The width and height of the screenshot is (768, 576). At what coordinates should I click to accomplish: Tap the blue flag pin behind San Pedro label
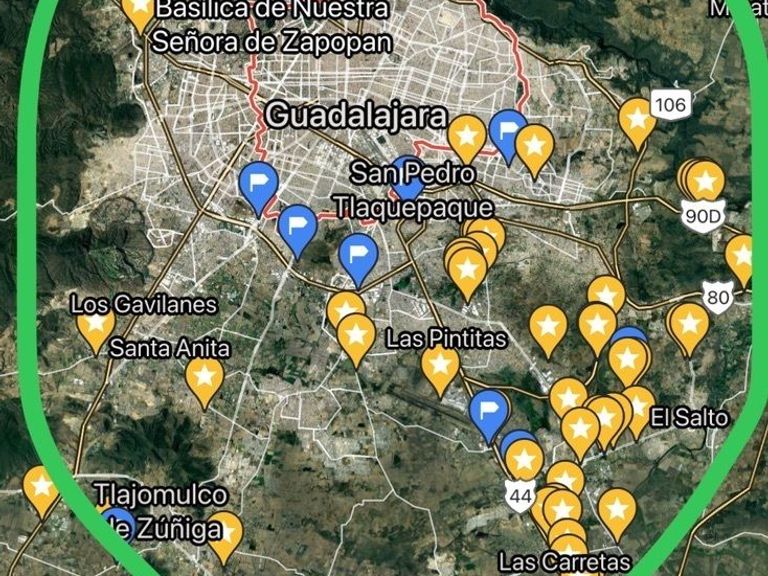click(x=408, y=178)
